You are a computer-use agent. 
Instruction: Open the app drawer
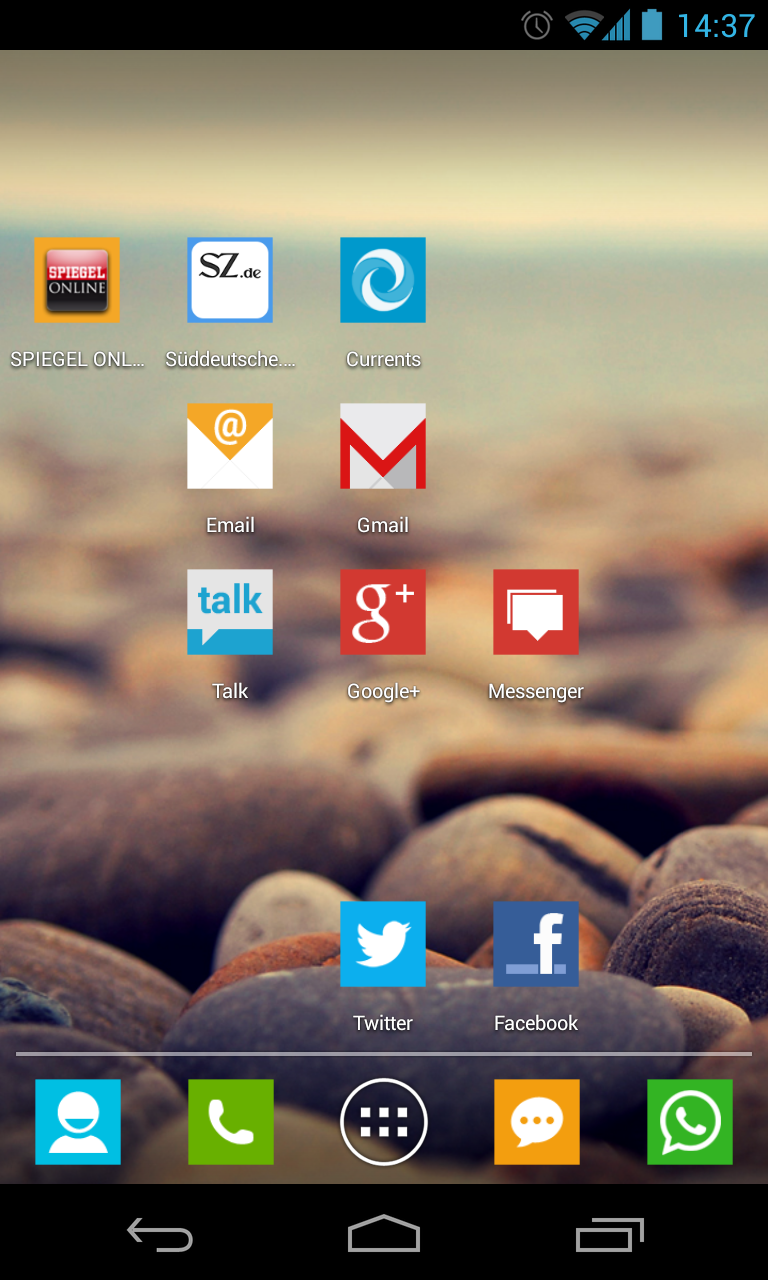tap(384, 1122)
